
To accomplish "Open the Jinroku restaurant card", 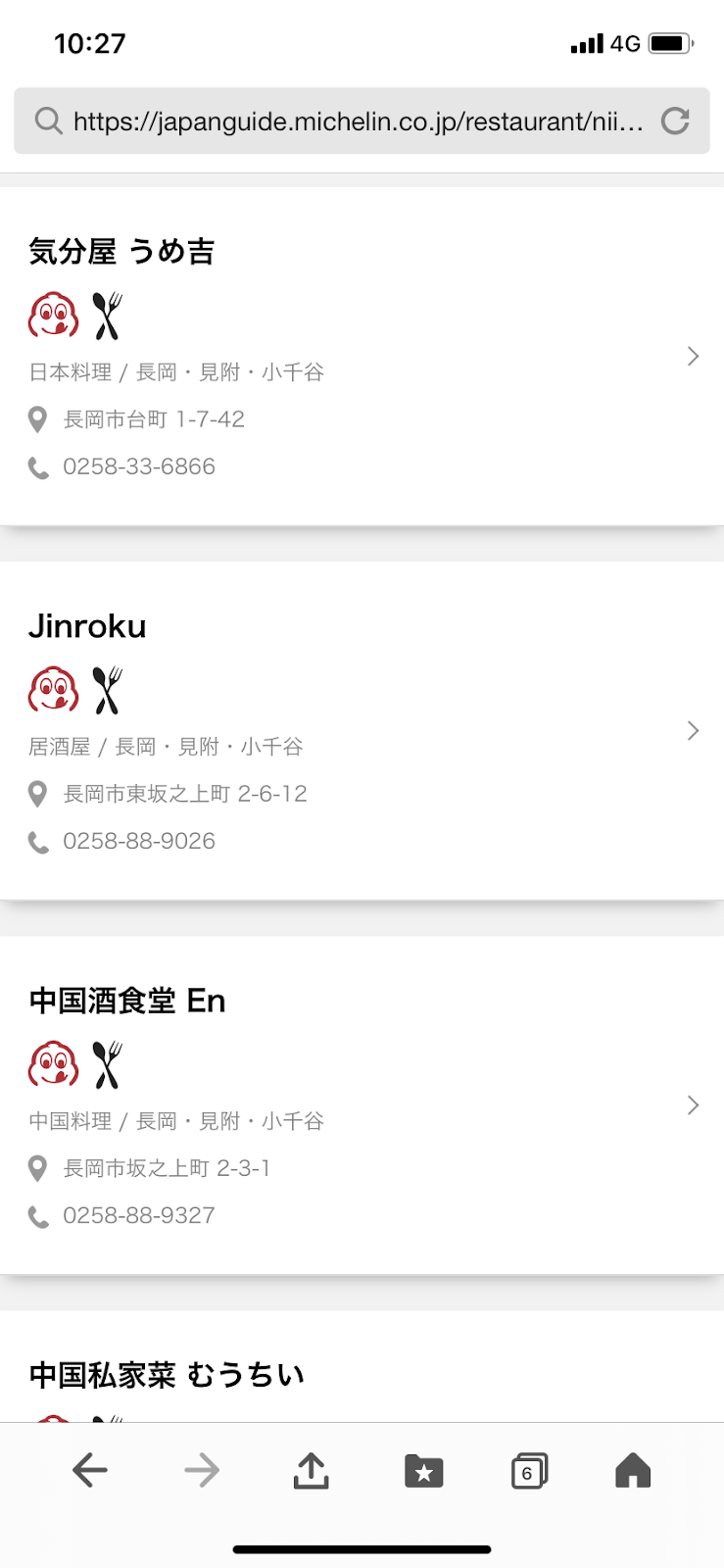I will (x=362, y=730).
